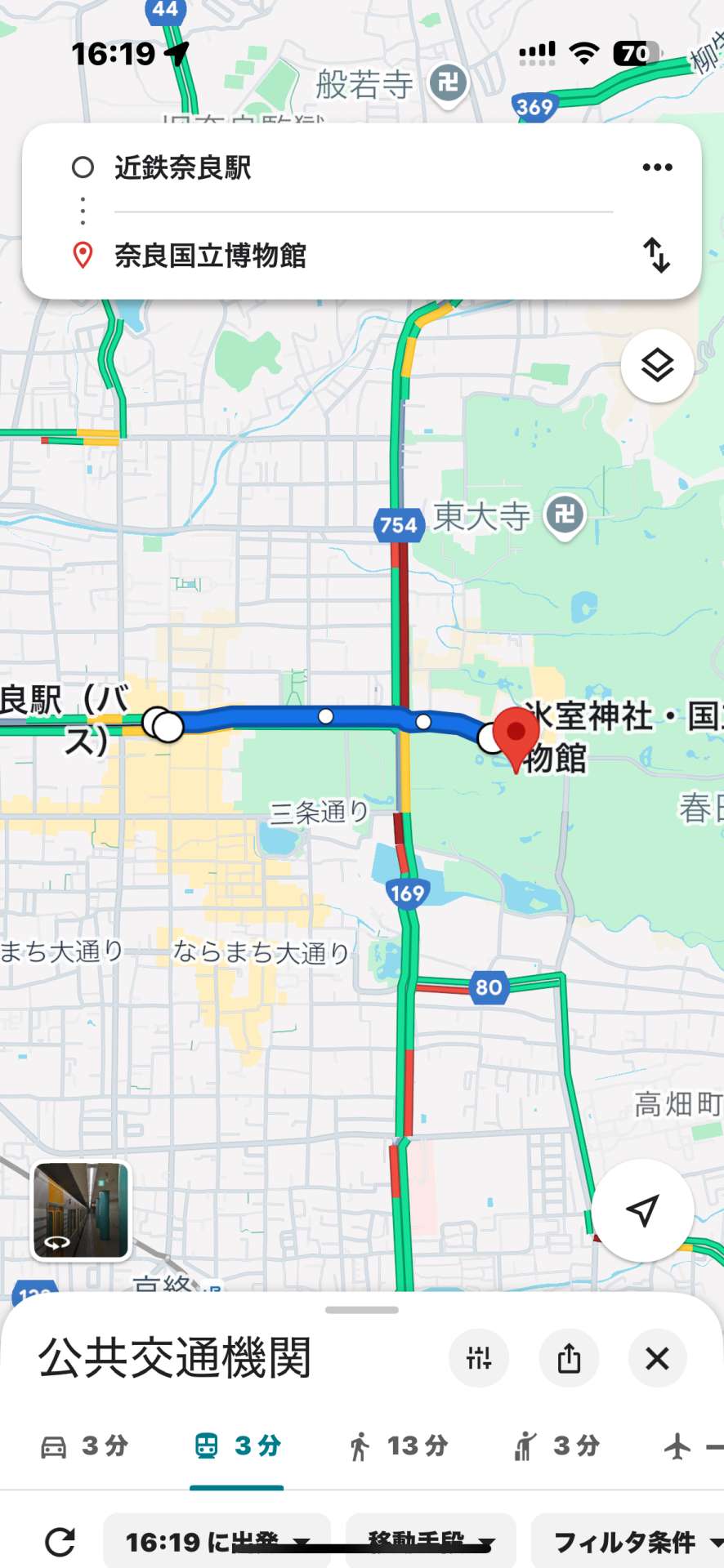Open the three-dot options menu
This screenshot has height=1568, width=724.
(657, 167)
